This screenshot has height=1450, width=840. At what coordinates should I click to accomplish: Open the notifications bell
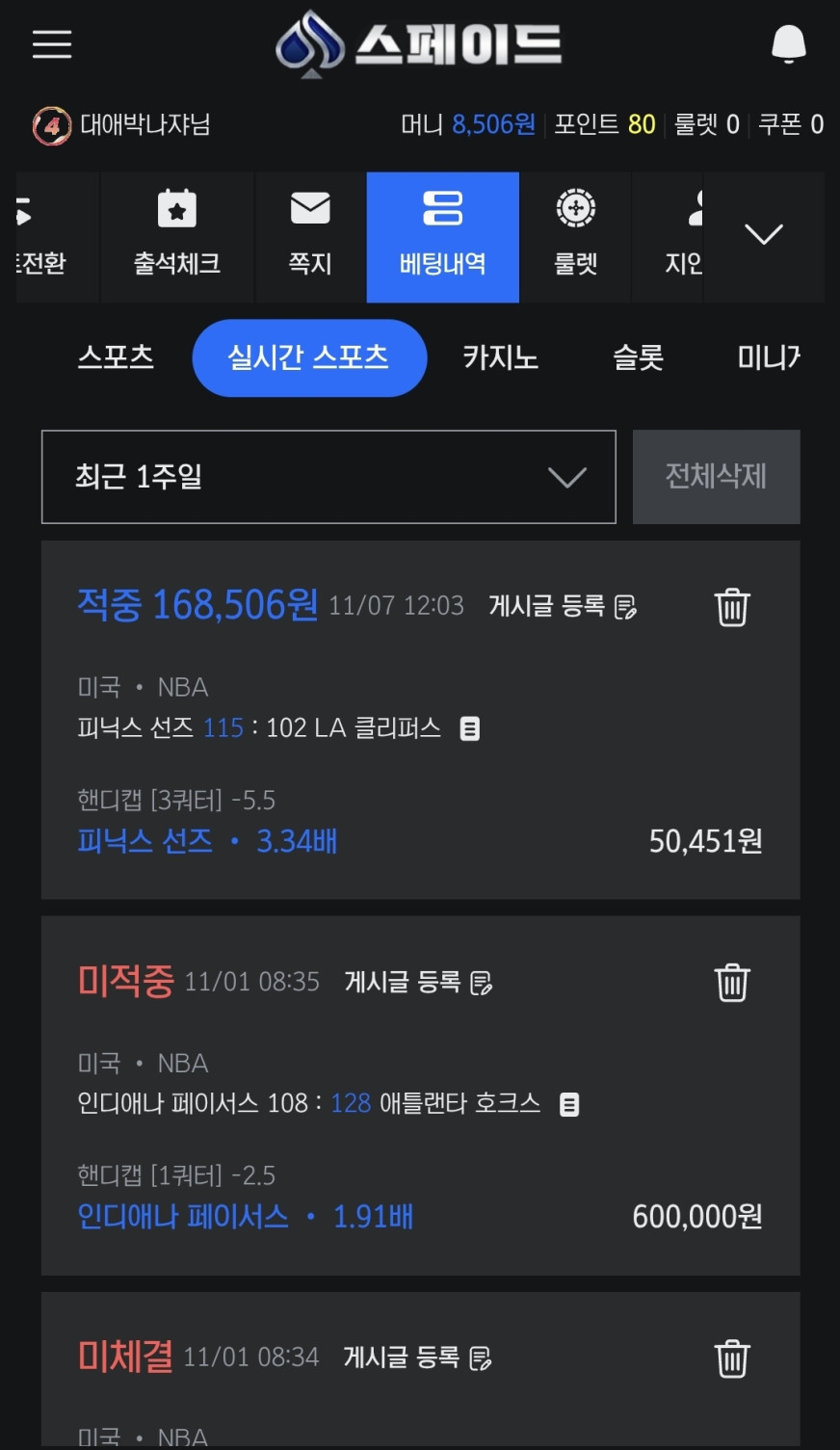(x=788, y=44)
